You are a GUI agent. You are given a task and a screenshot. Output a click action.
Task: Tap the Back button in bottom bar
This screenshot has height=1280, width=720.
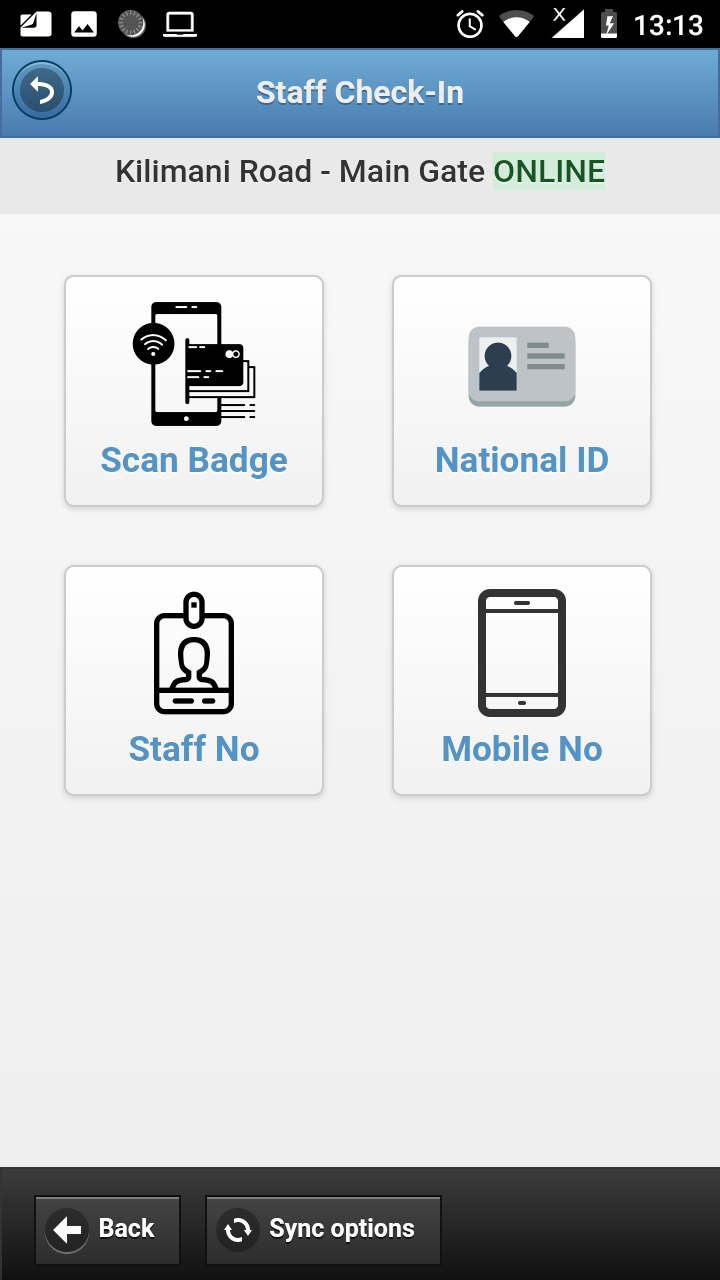[x=107, y=1229]
